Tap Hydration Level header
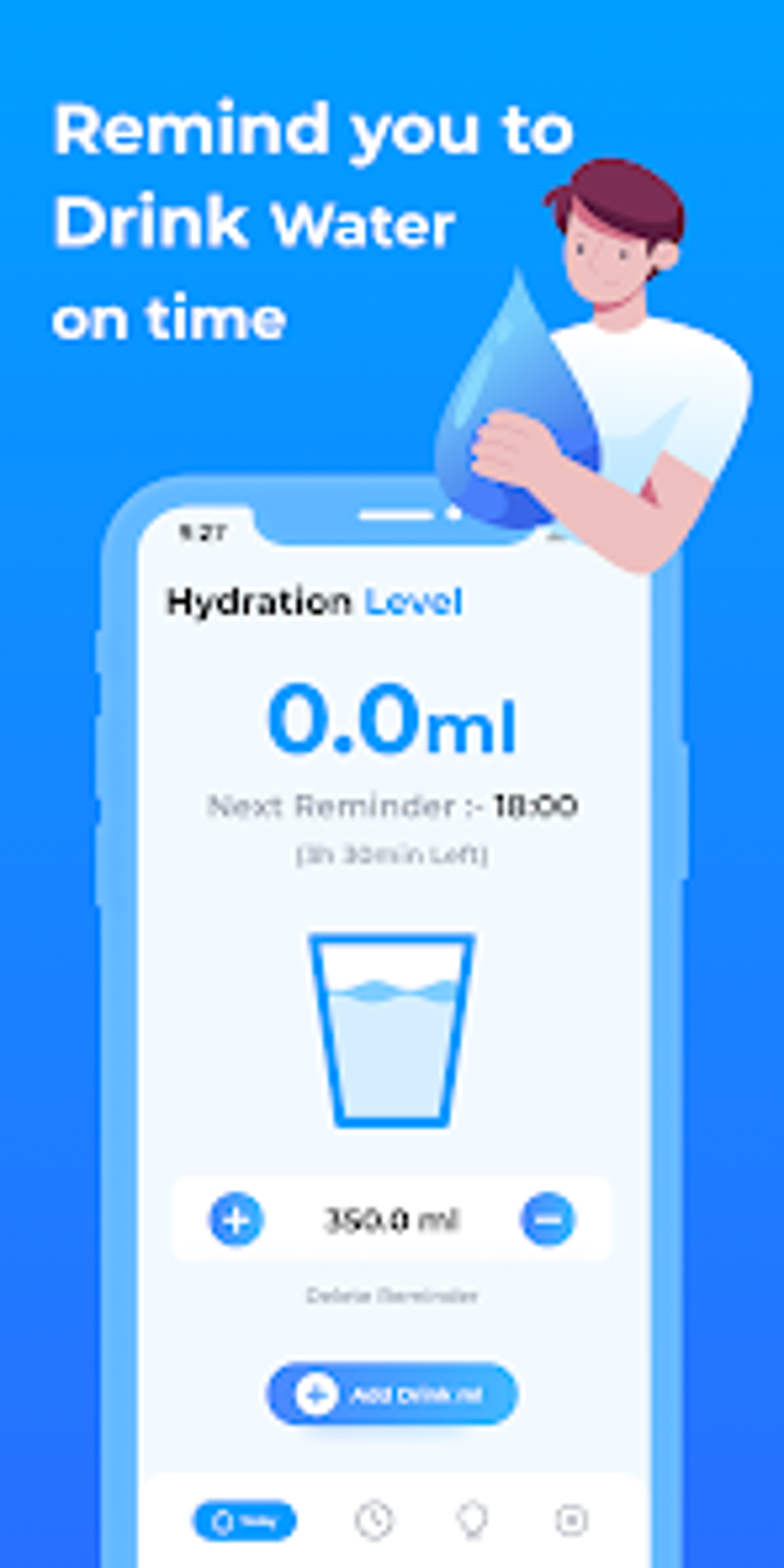 (x=314, y=603)
